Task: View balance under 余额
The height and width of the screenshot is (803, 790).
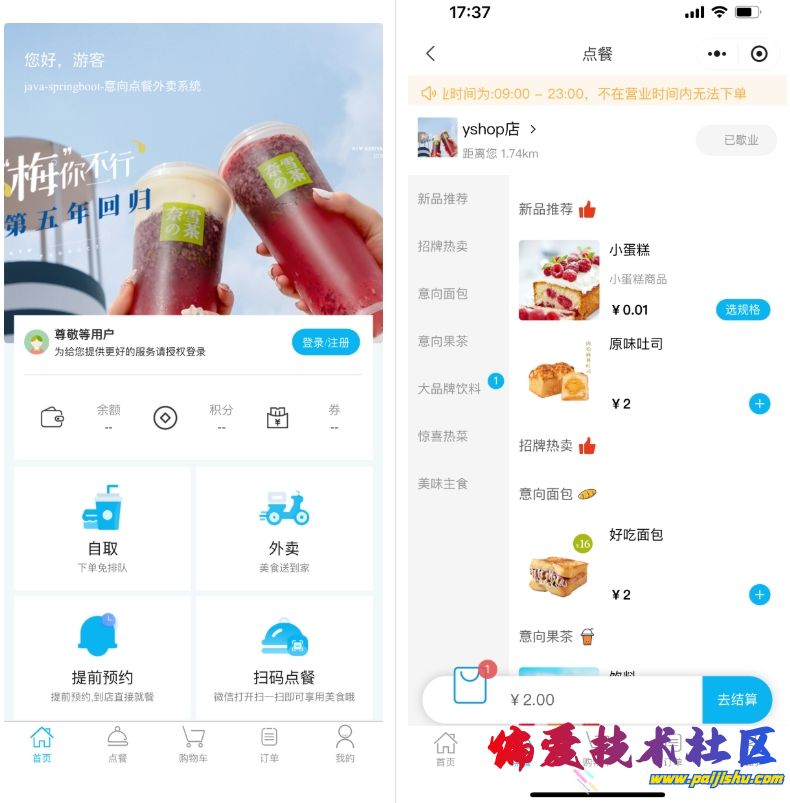Action: [108, 417]
